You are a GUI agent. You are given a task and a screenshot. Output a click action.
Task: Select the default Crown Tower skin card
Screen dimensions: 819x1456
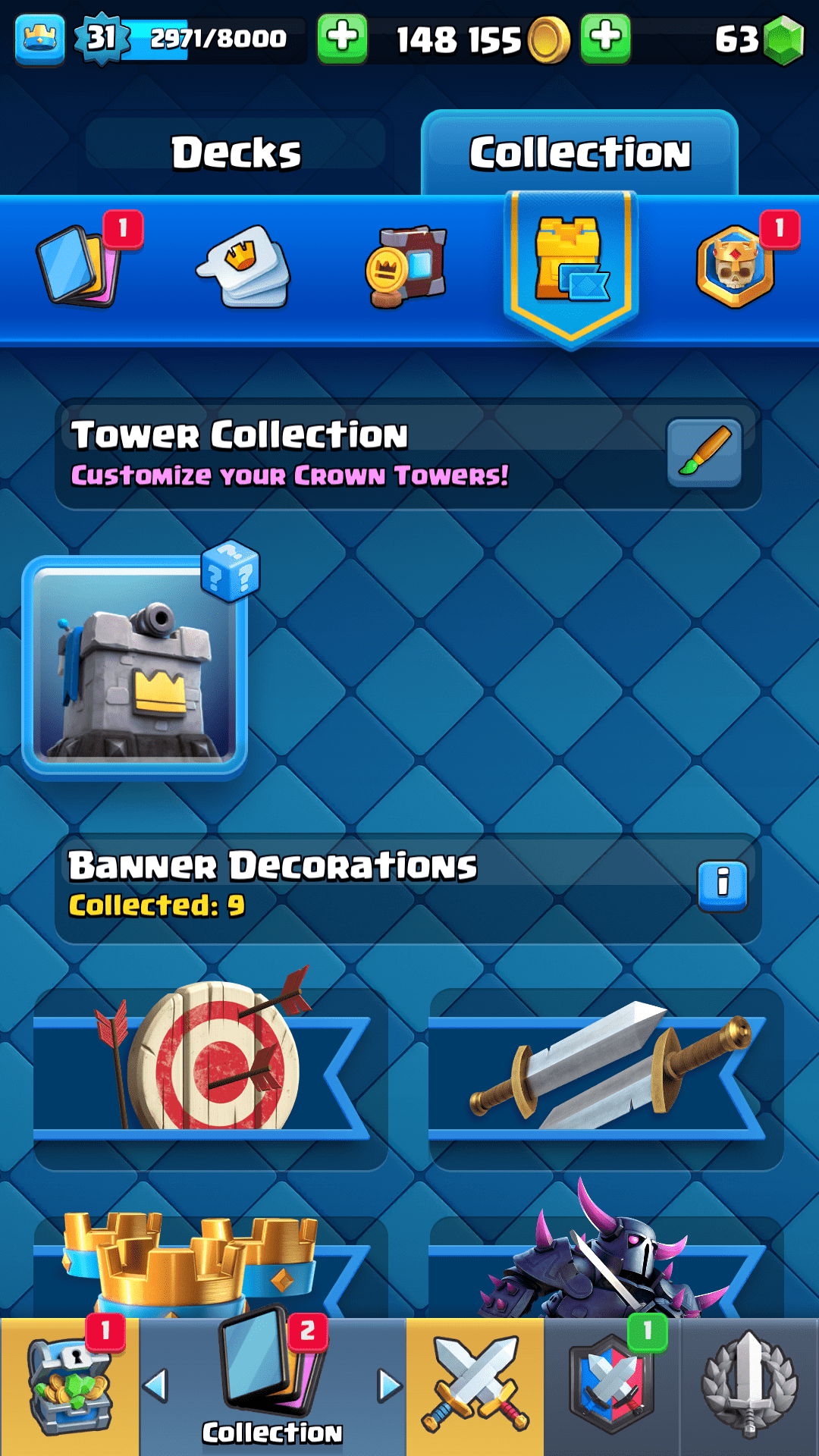(x=135, y=667)
